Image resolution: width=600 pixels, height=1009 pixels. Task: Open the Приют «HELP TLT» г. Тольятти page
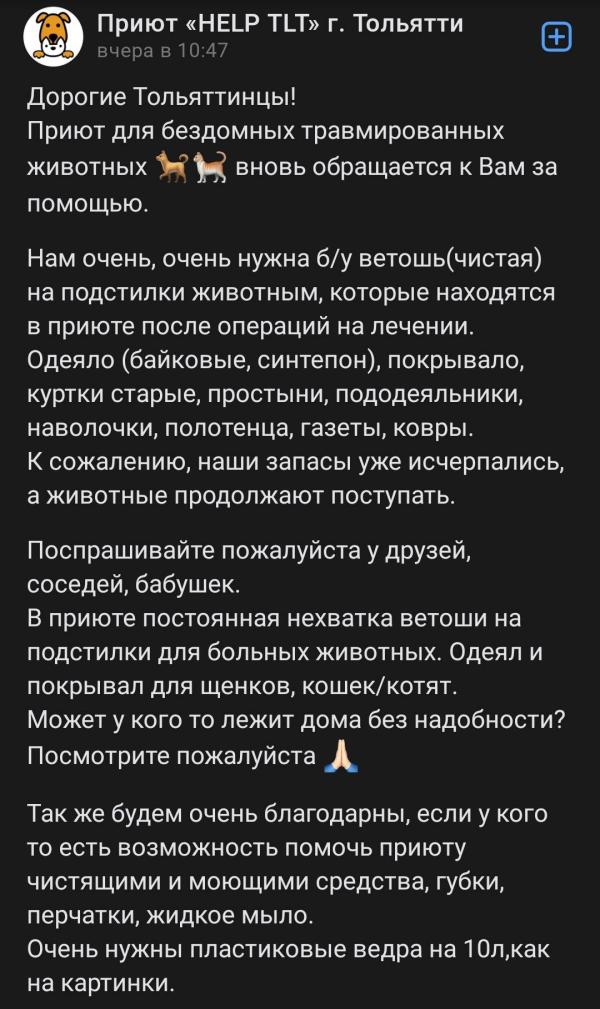pos(279,24)
